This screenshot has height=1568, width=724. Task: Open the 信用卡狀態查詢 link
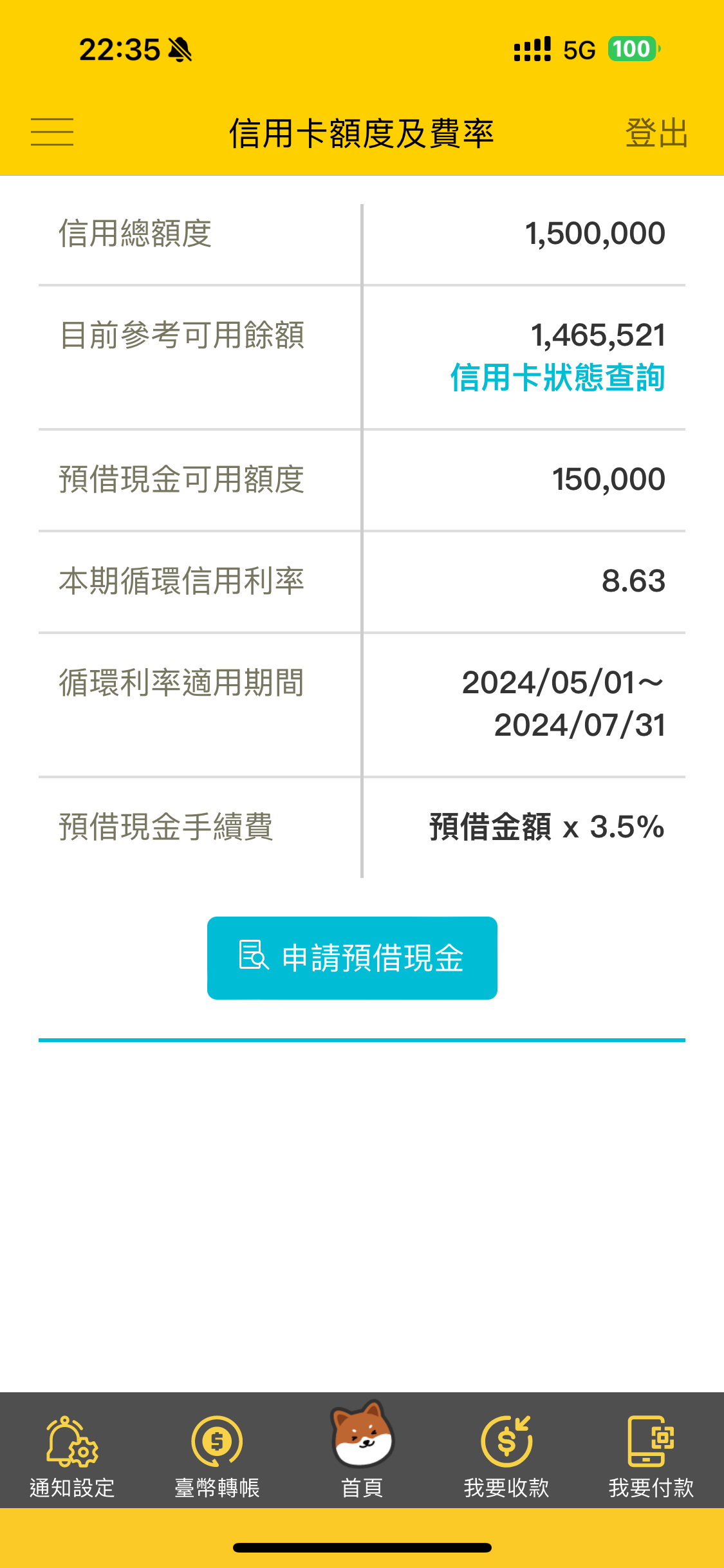(557, 378)
